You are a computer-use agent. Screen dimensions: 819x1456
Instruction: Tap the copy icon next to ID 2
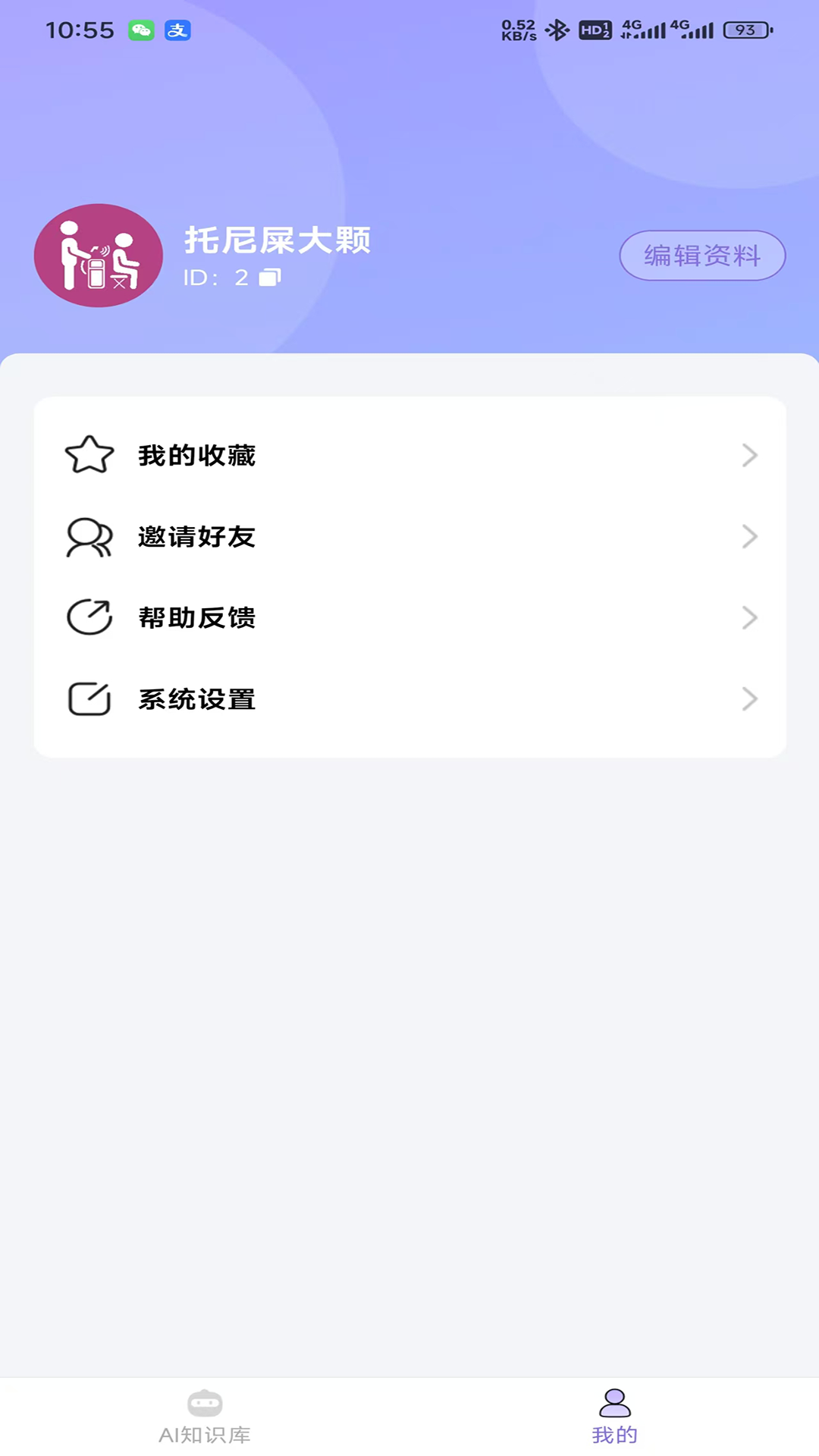(x=269, y=278)
